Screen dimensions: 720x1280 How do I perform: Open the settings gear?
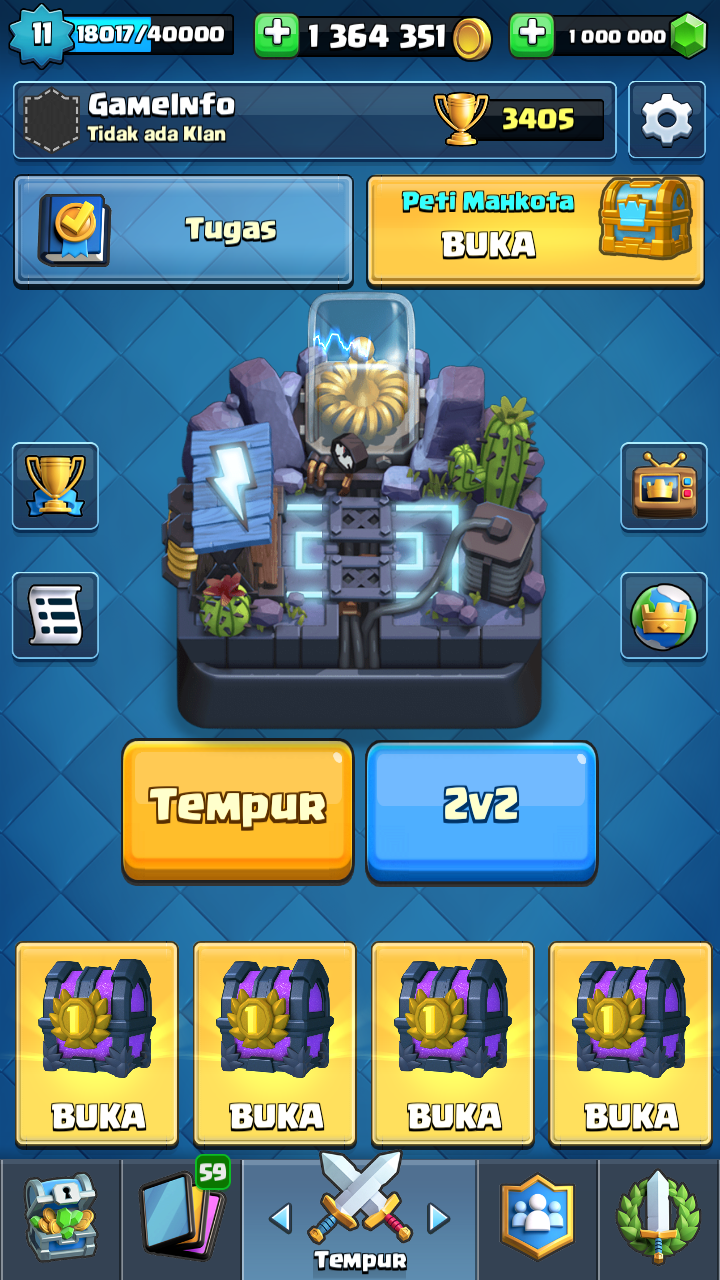click(667, 120)
